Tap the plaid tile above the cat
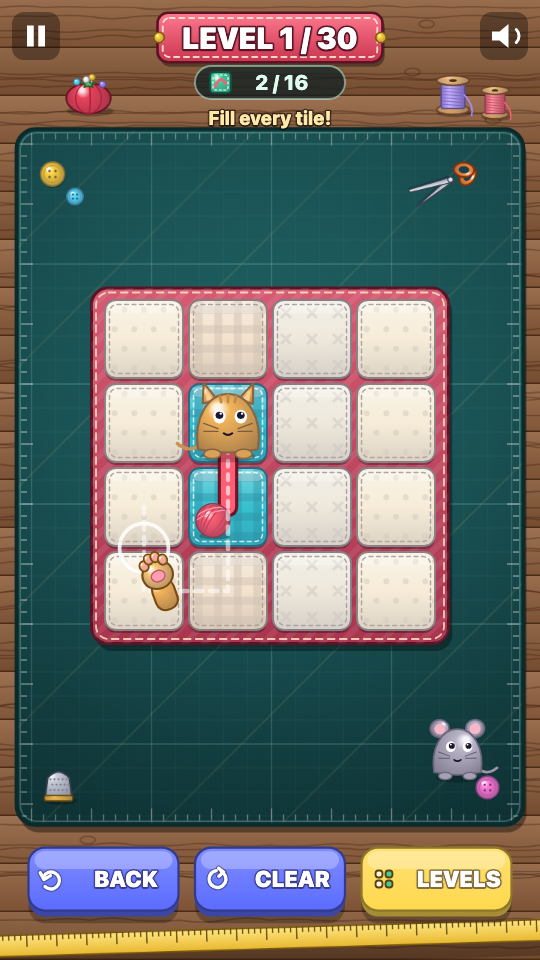The image size is (540, 960). tap(228, 339)
